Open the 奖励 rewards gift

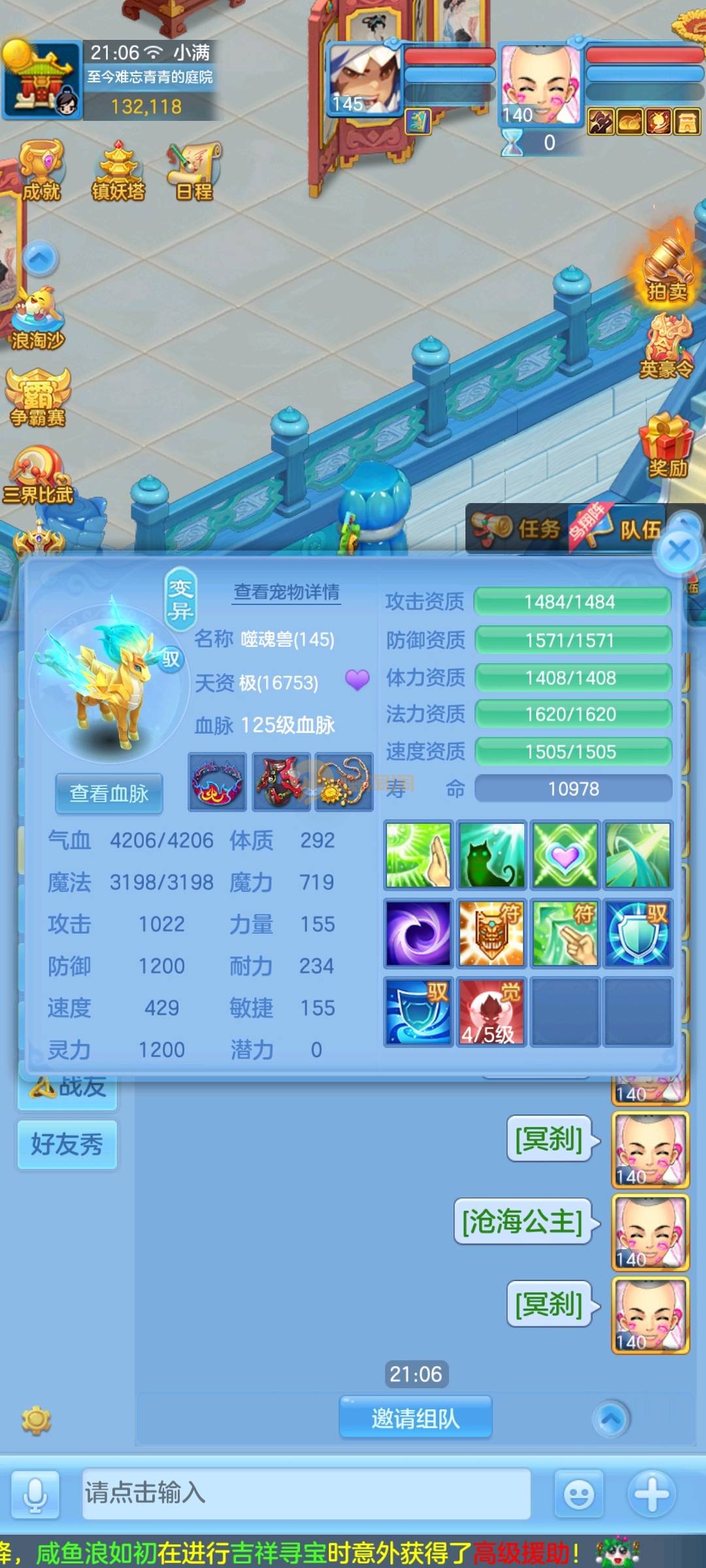coord(667,446)
